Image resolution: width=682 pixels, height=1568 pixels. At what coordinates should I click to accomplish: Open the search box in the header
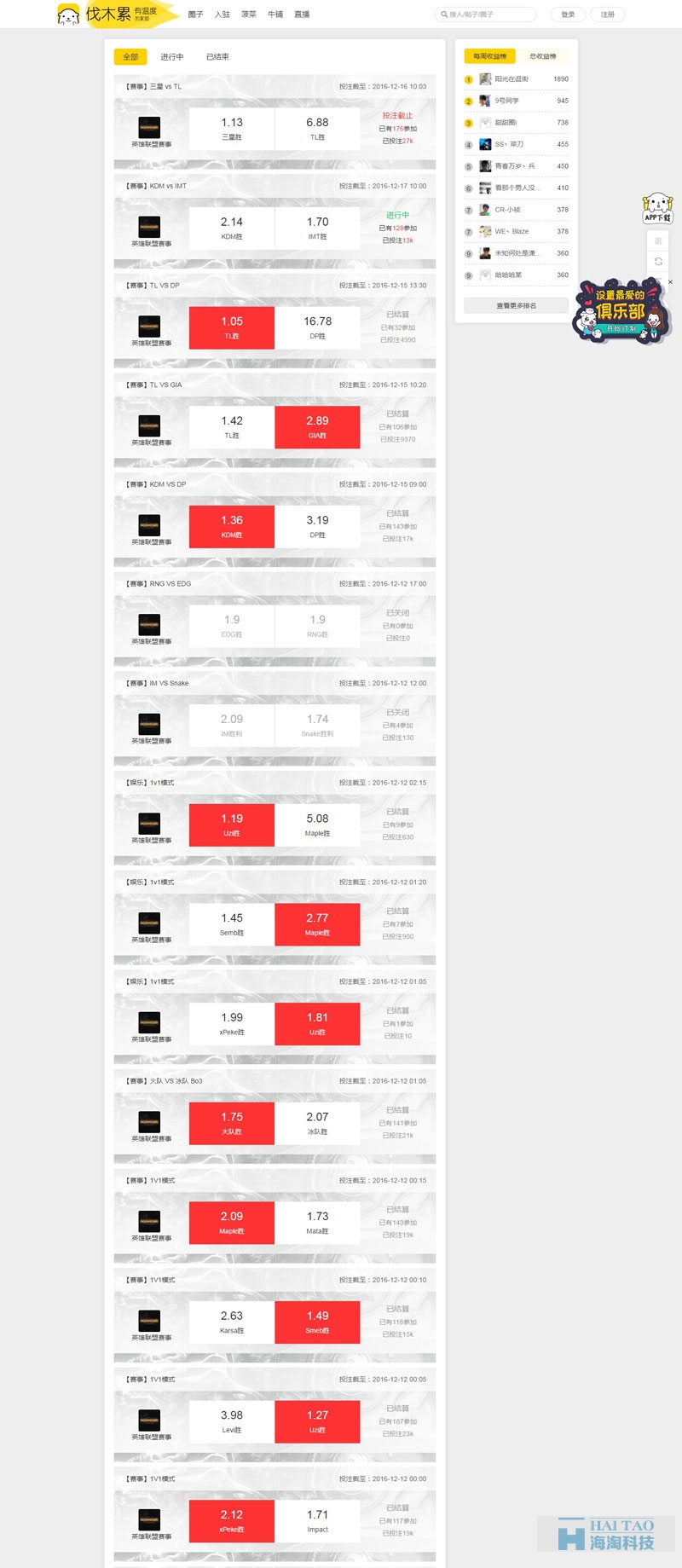coord(486,14)
